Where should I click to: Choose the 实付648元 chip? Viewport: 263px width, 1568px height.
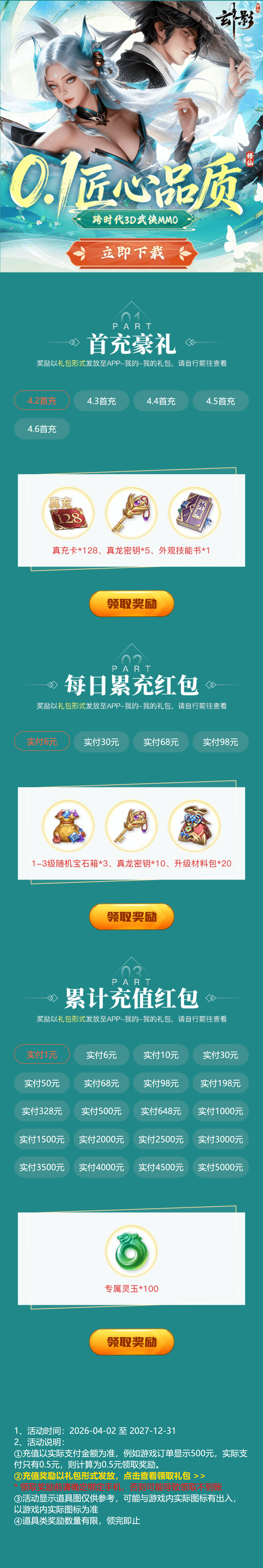pos(161,1111)
